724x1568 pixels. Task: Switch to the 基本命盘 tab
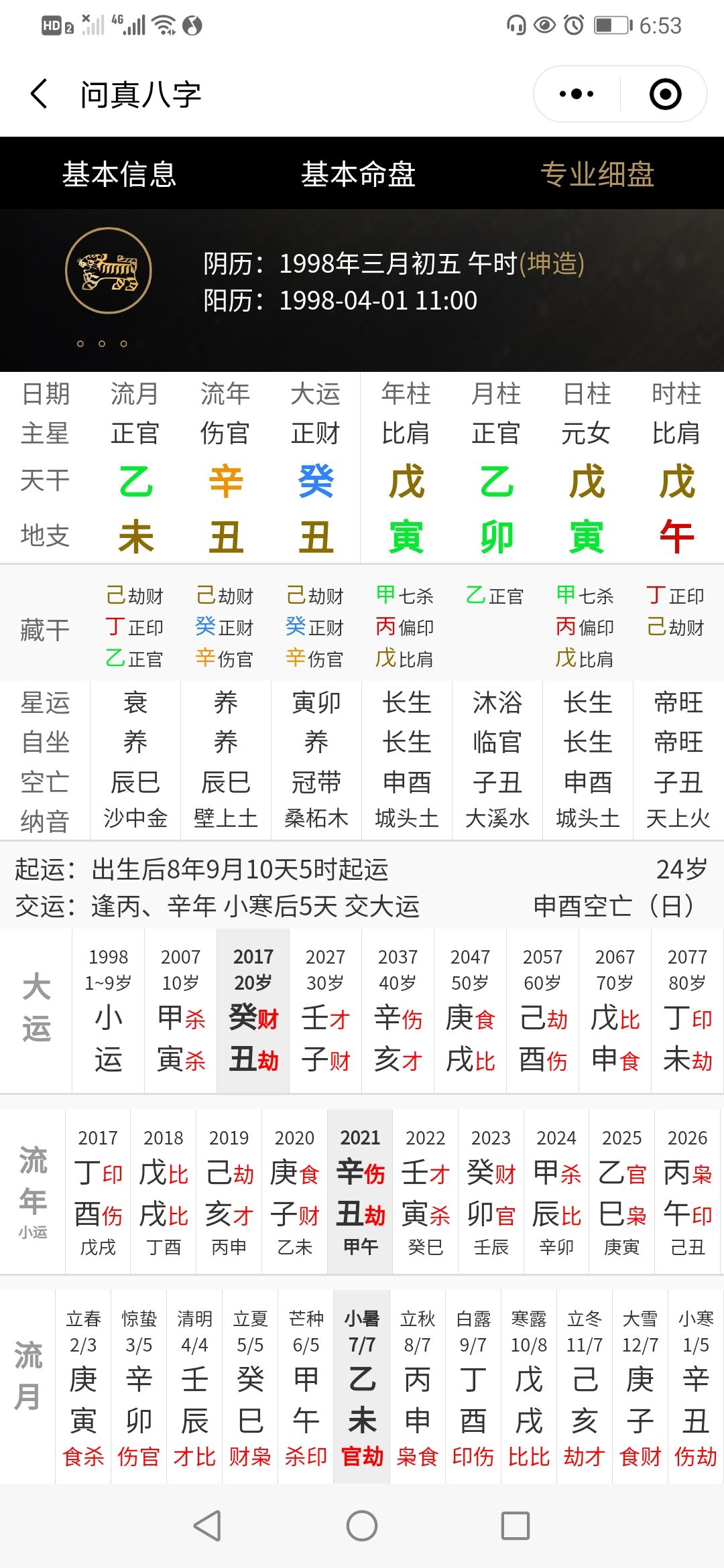[x=359, y=174]
